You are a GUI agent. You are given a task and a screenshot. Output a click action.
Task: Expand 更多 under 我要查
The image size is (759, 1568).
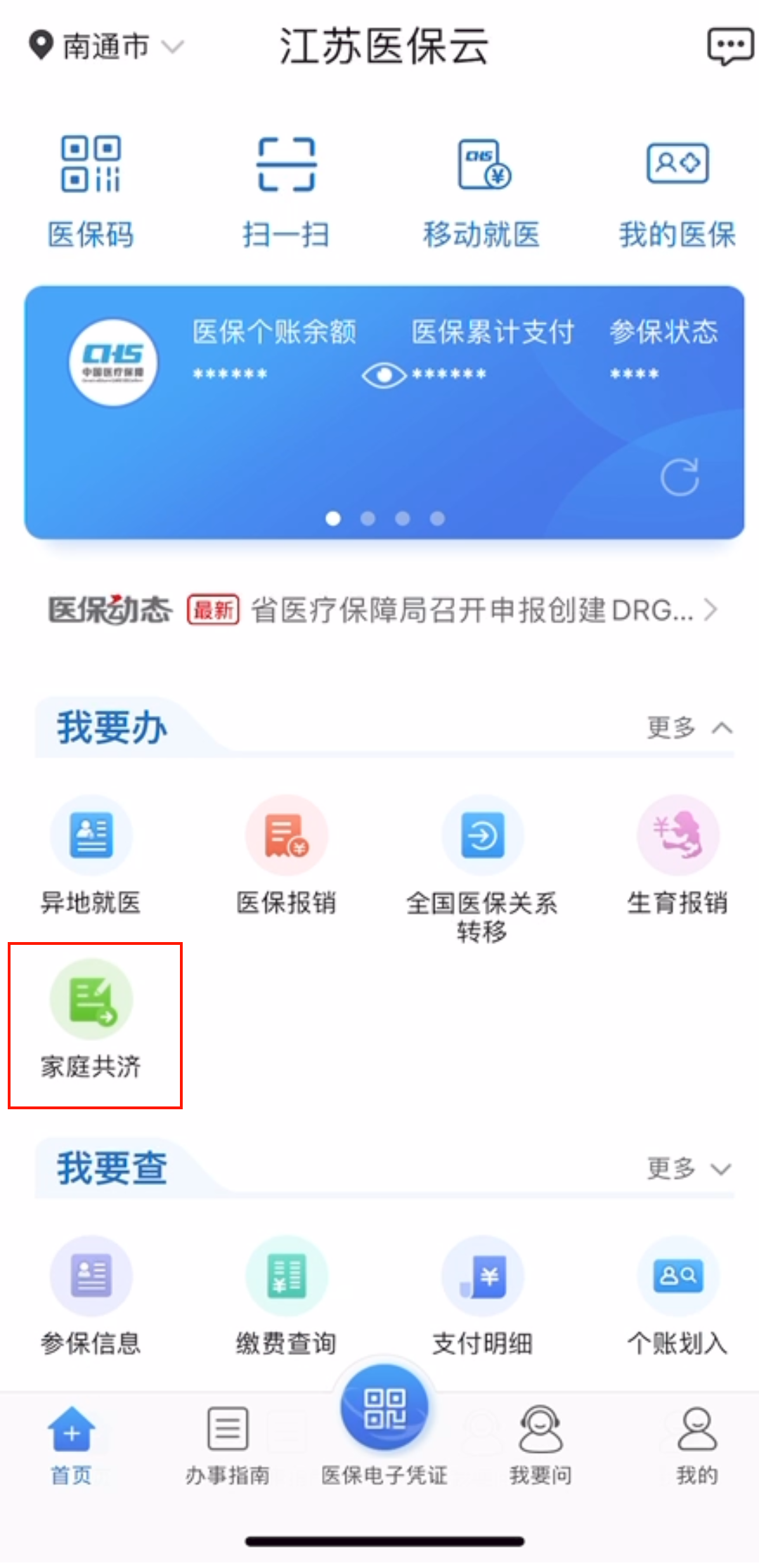point(689,1169)
